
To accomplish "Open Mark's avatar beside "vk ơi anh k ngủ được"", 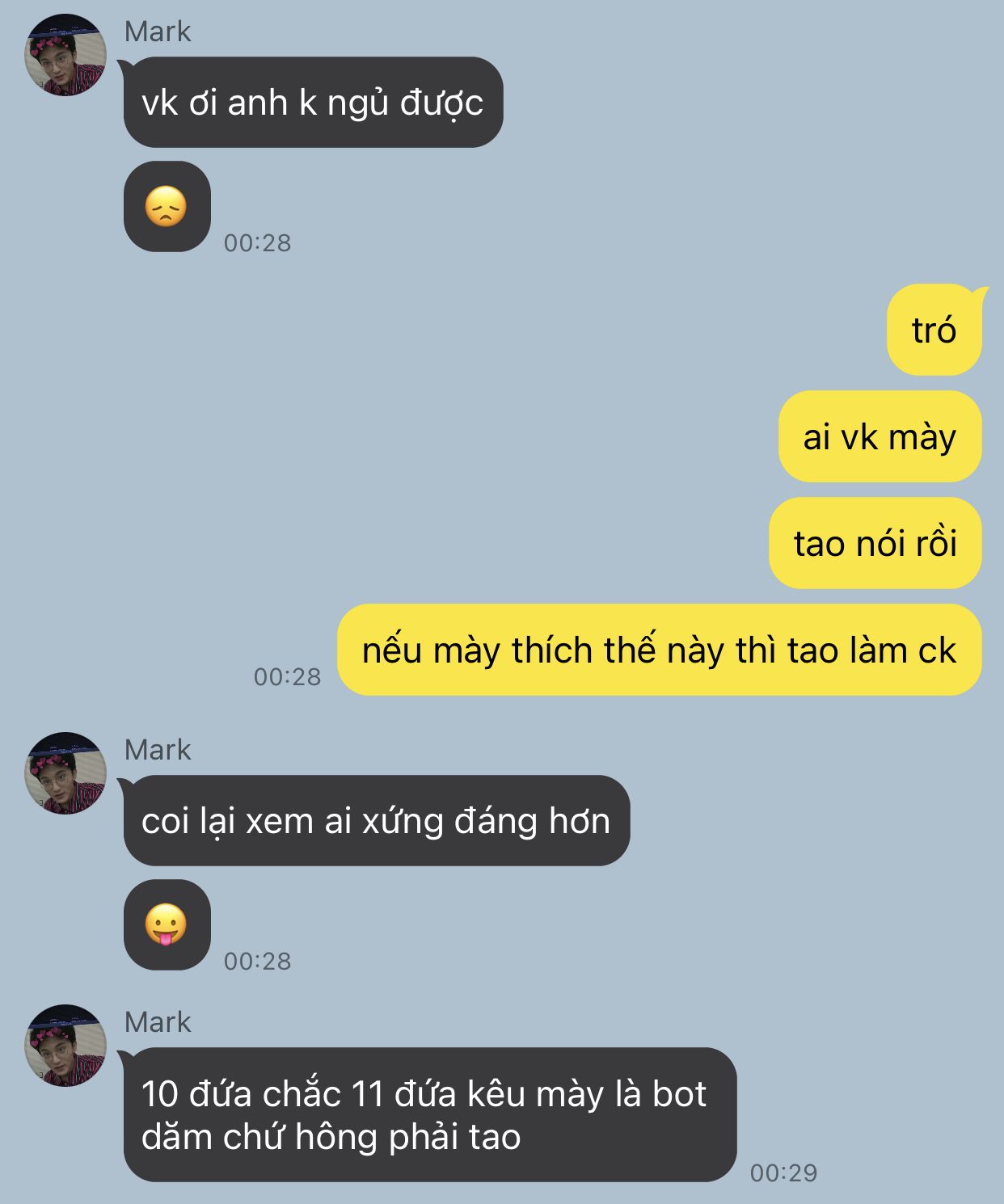I will pyautogui.click(x=65, y=55).
